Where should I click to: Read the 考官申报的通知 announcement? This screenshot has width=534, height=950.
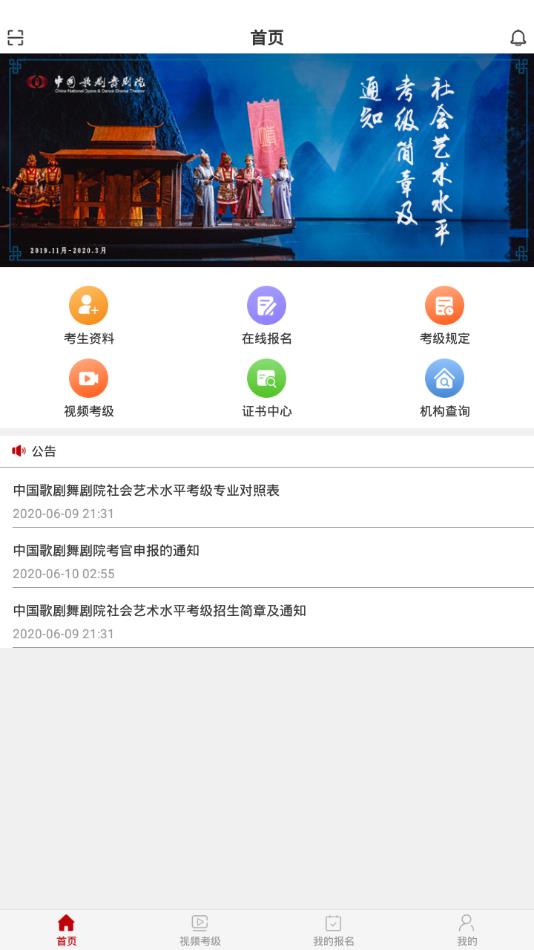[x=267, y=558]
